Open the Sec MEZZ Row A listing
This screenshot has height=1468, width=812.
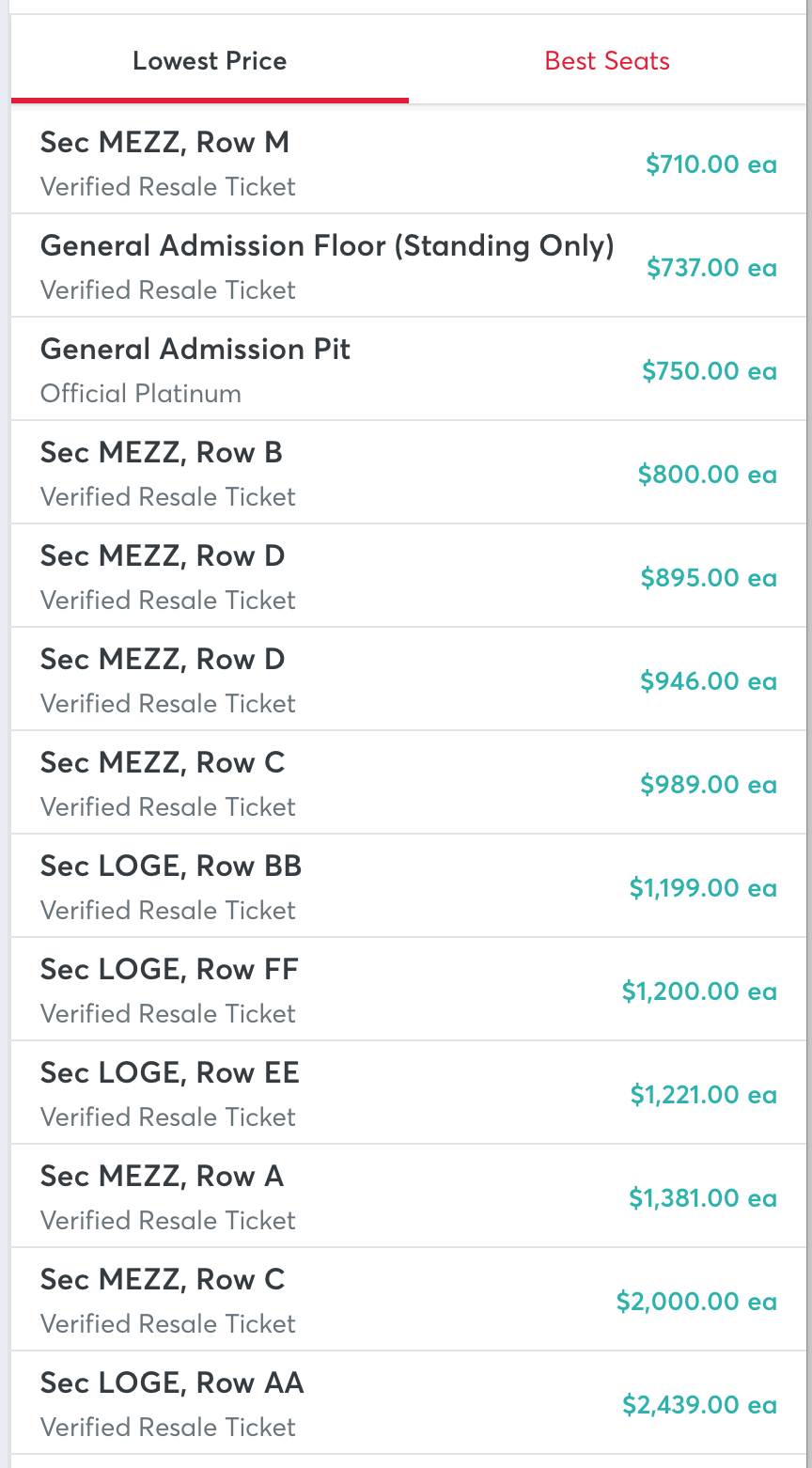coord(376,1195)
